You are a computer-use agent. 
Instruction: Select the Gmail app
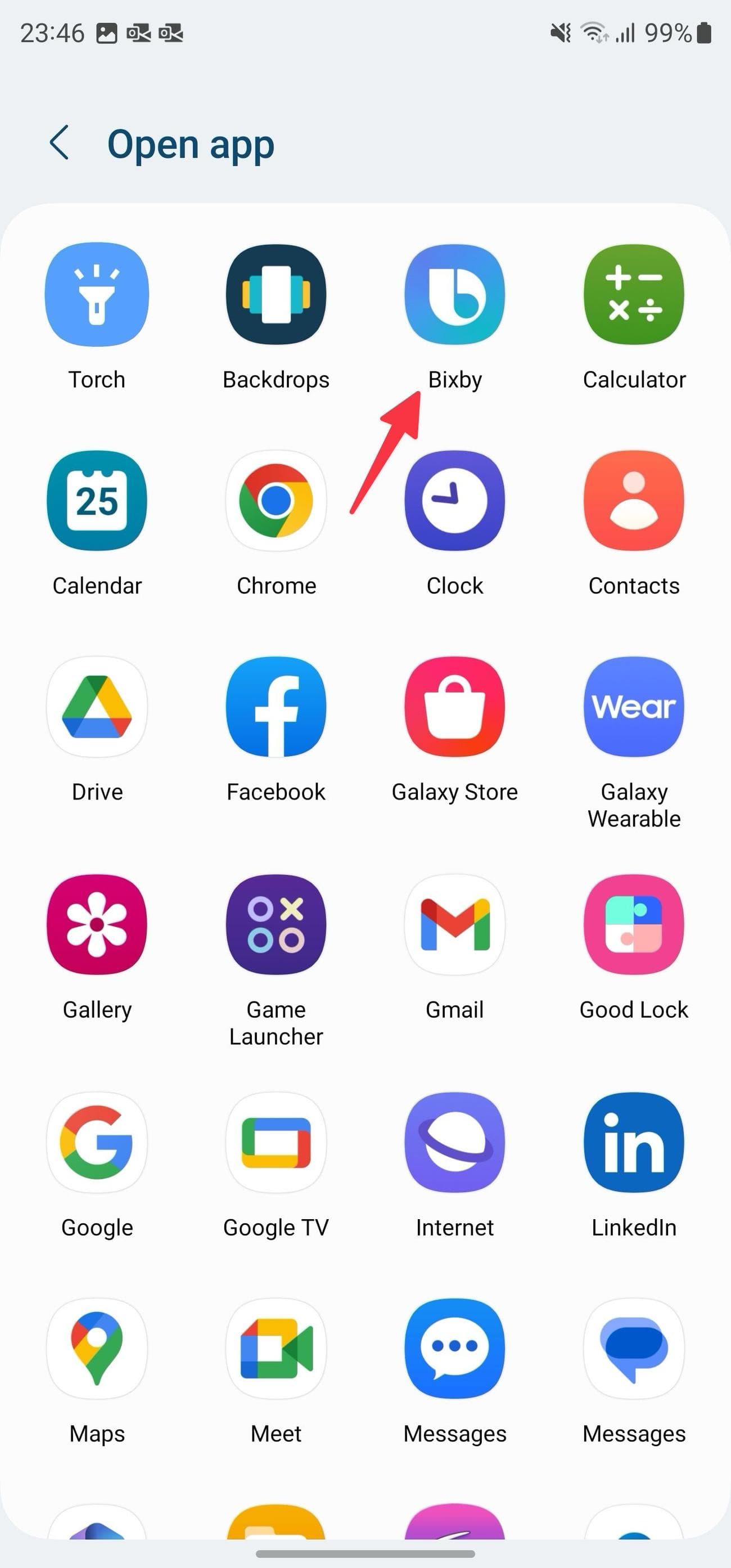click(x=455, y=924)
